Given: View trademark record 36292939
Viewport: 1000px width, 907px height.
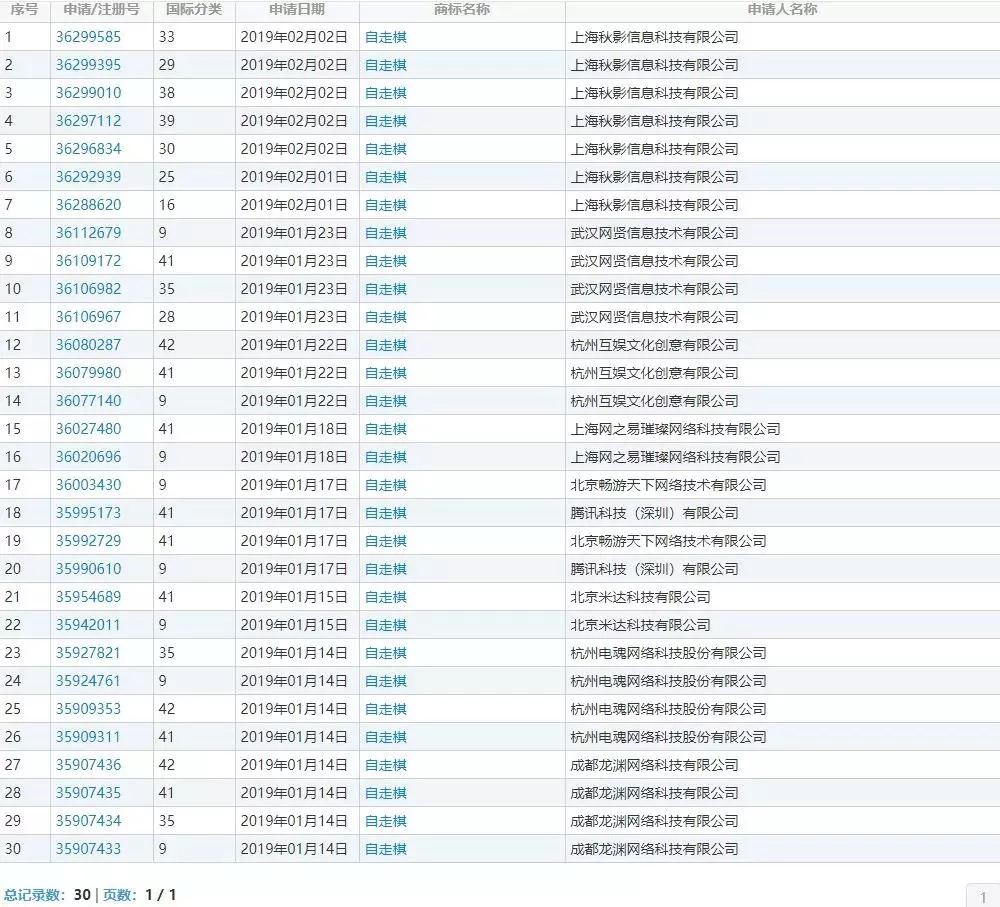Looking at the screenshot, I should [x=88, y=177].
